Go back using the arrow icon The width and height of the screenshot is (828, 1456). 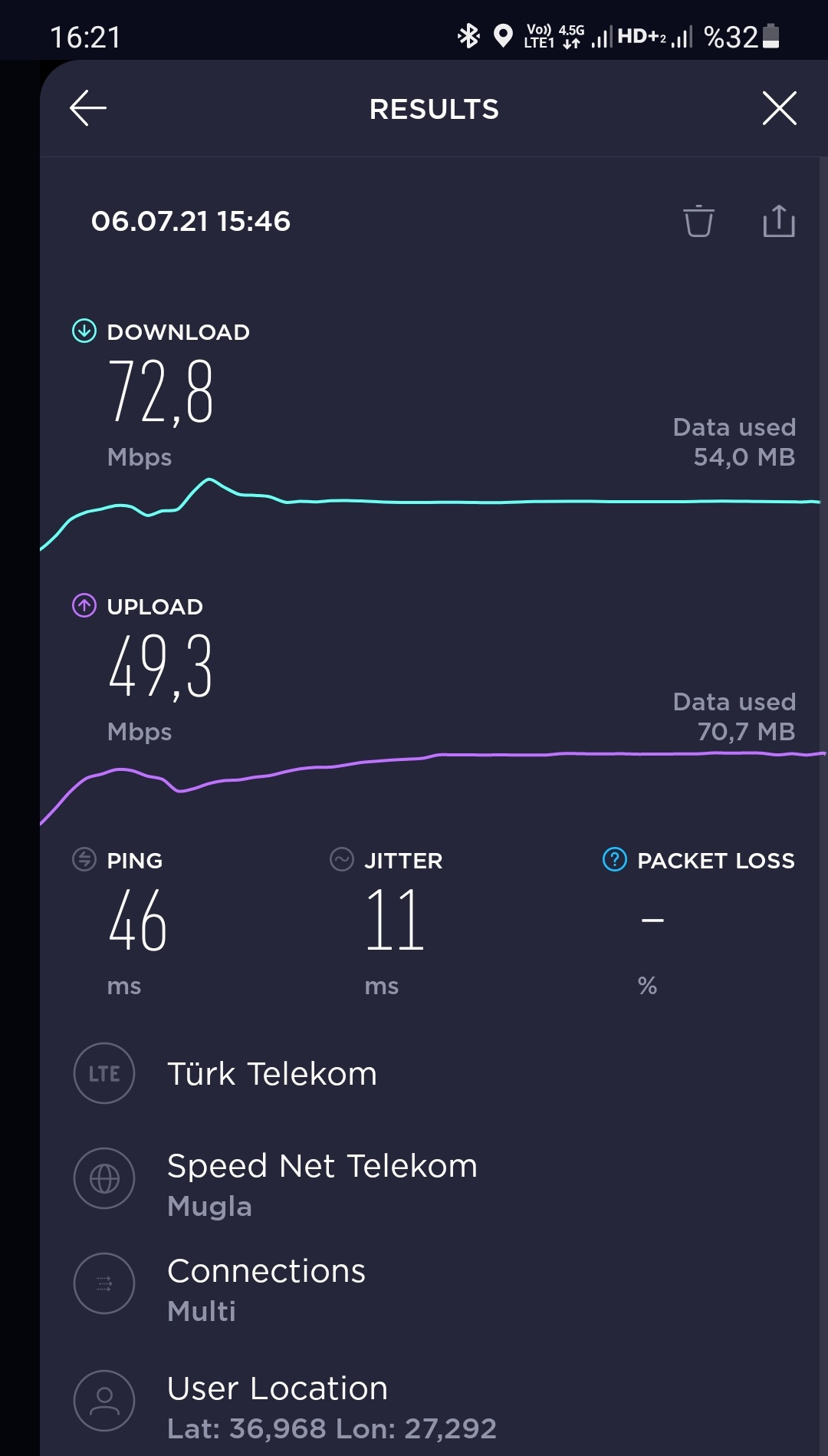pos(88,108)
